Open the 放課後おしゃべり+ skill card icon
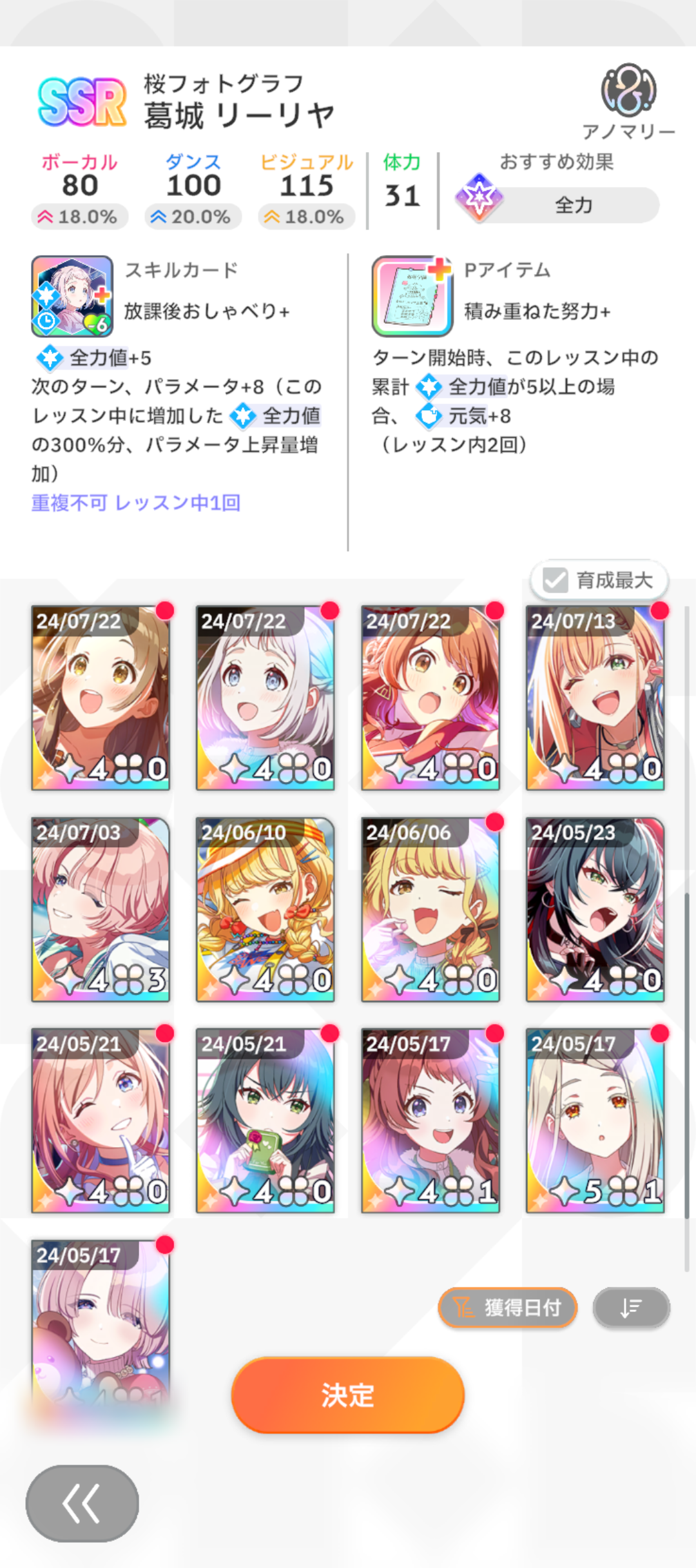Viewport: 696px width, 1568px height. coord(72,296)
